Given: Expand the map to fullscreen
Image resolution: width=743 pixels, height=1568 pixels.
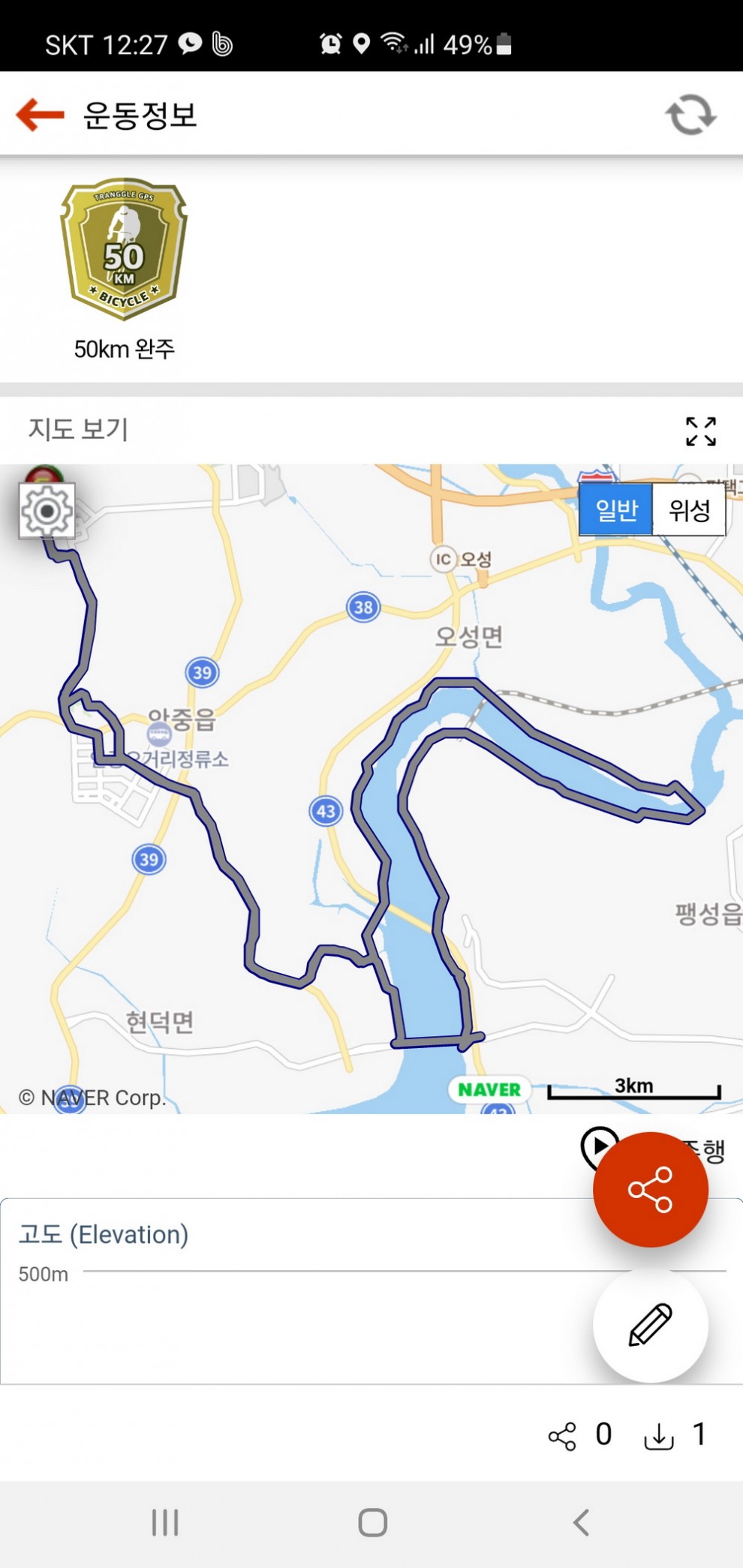Looking at the screenshot, I should [701, 431].
